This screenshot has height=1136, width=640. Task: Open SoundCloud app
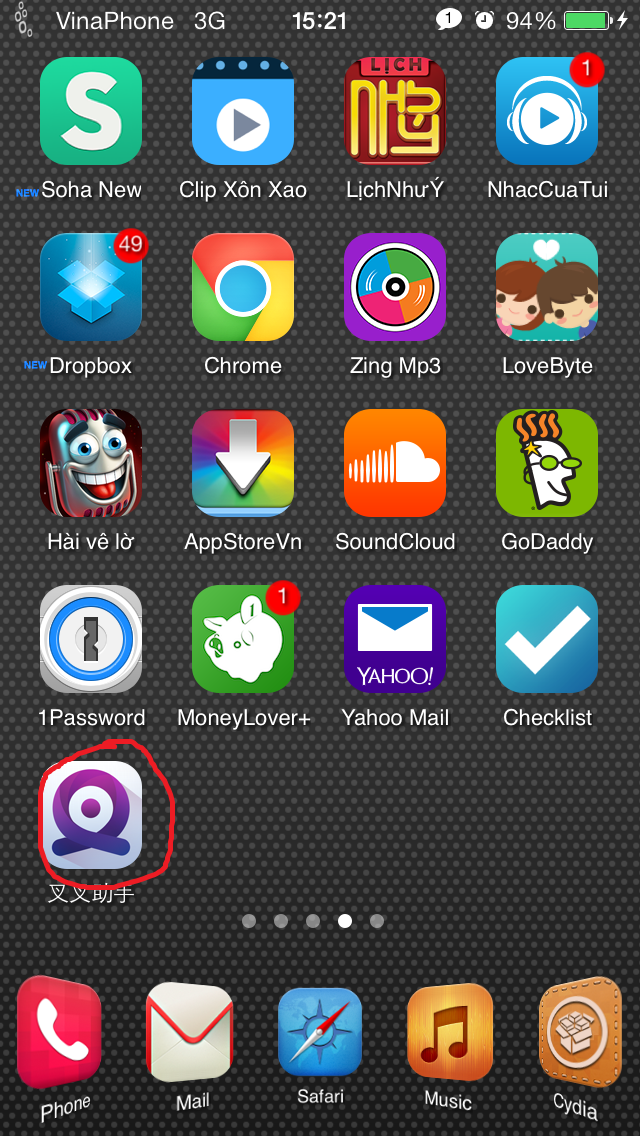coord(395,462)
